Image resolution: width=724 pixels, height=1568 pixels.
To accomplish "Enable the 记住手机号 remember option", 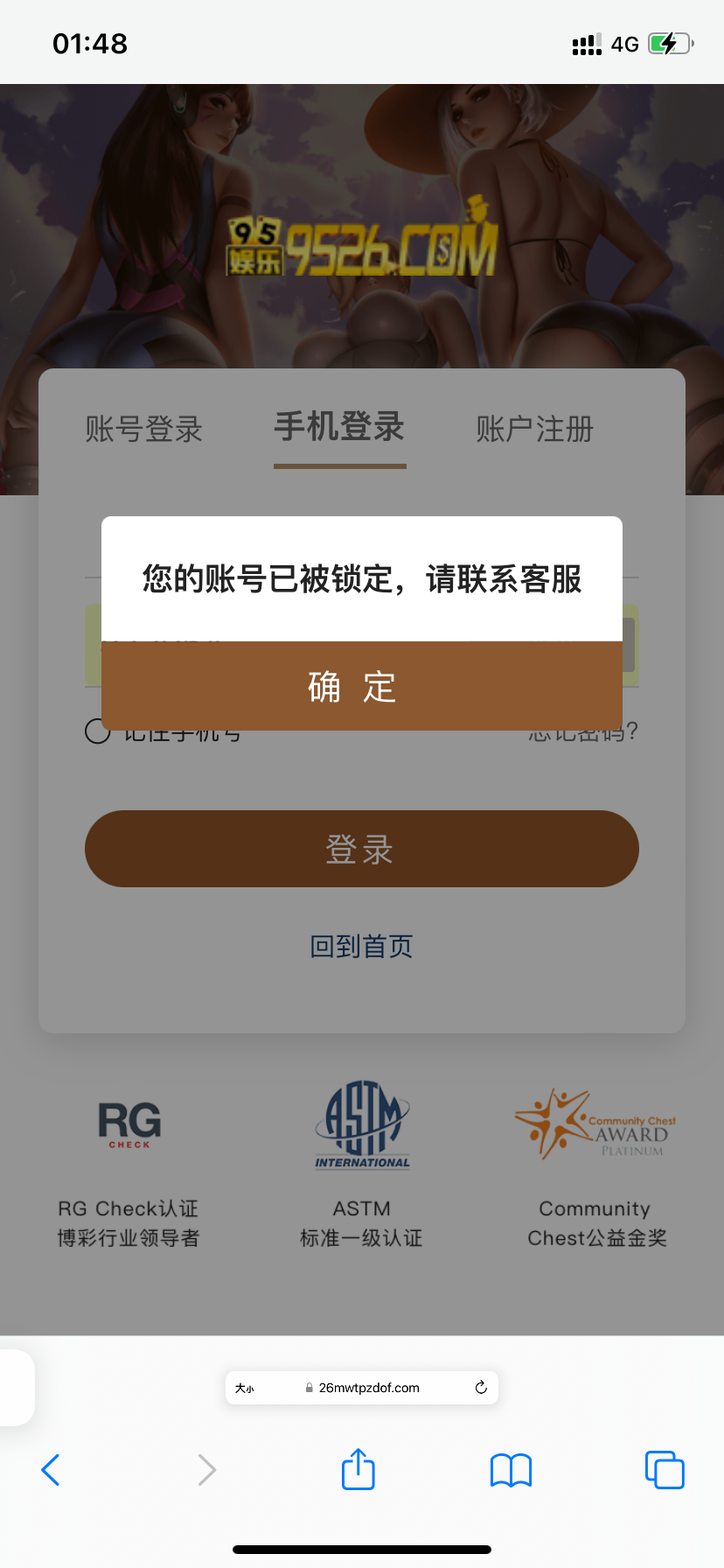I will pyautogui.click(x=98, y=732).
